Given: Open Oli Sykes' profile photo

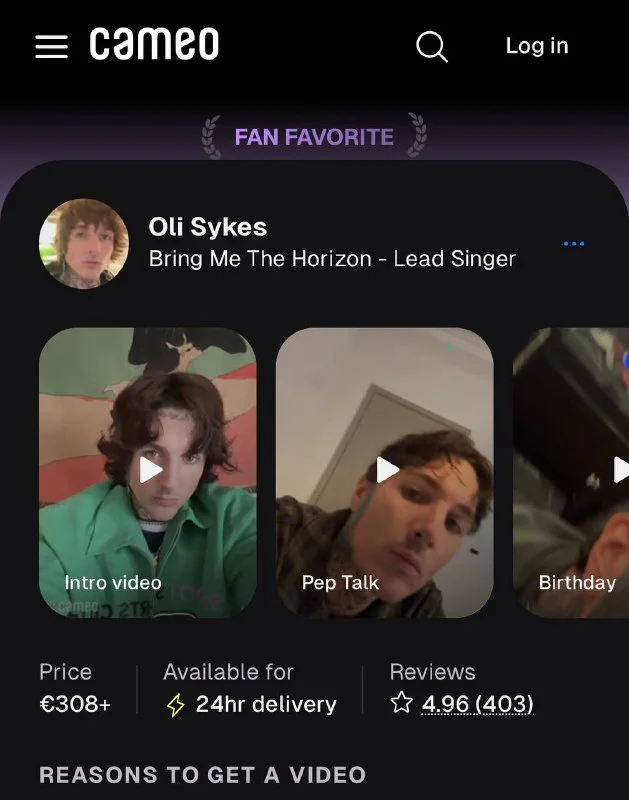Looking at the screenshot, I should click(84, 244).
